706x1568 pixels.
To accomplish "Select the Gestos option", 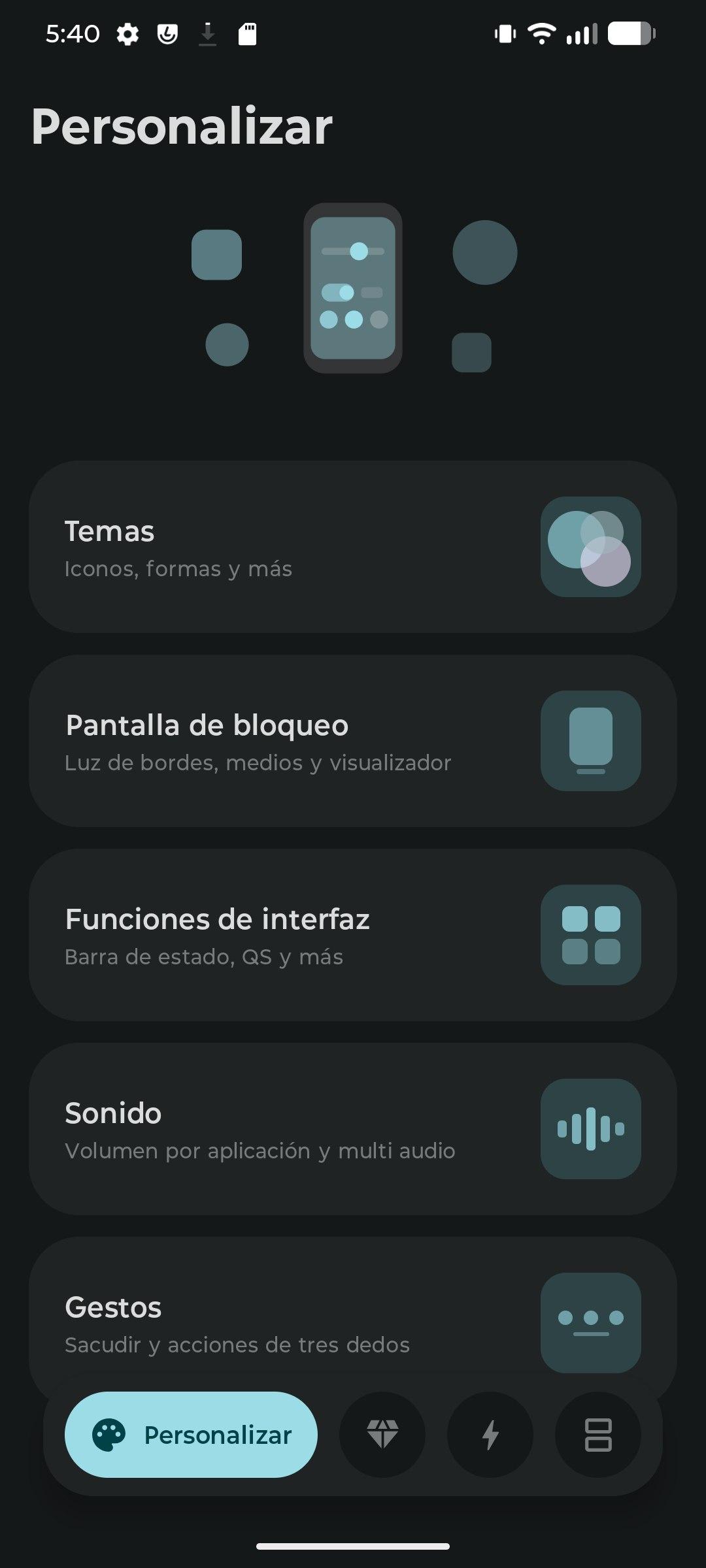I will tap(353, 1320).
